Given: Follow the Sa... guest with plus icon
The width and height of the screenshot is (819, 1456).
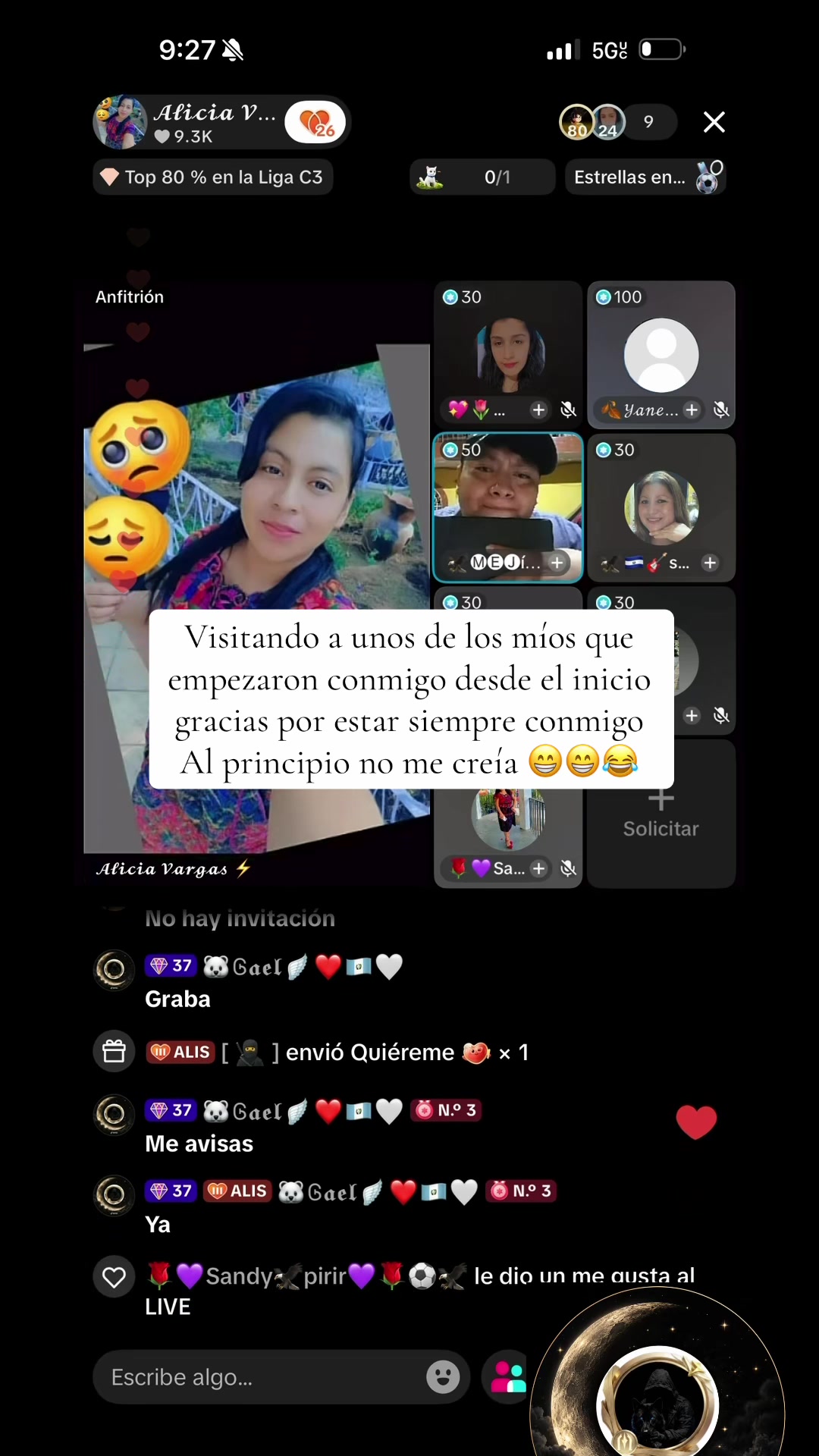Looking at the screenshot, I should pyautogui.click(x=538, y=868).
